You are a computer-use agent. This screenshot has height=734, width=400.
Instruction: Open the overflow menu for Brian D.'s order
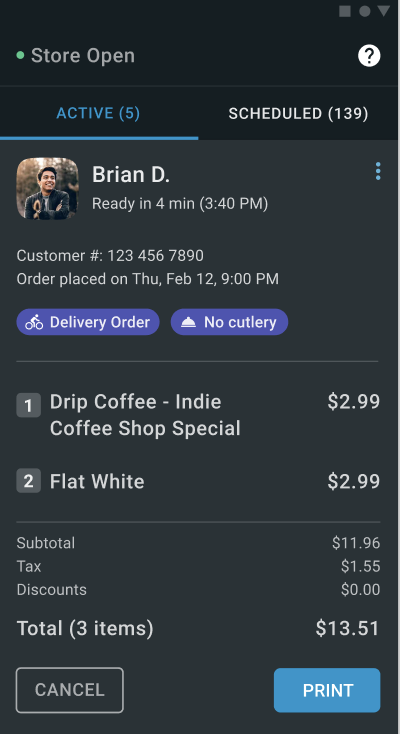(378, 171)
